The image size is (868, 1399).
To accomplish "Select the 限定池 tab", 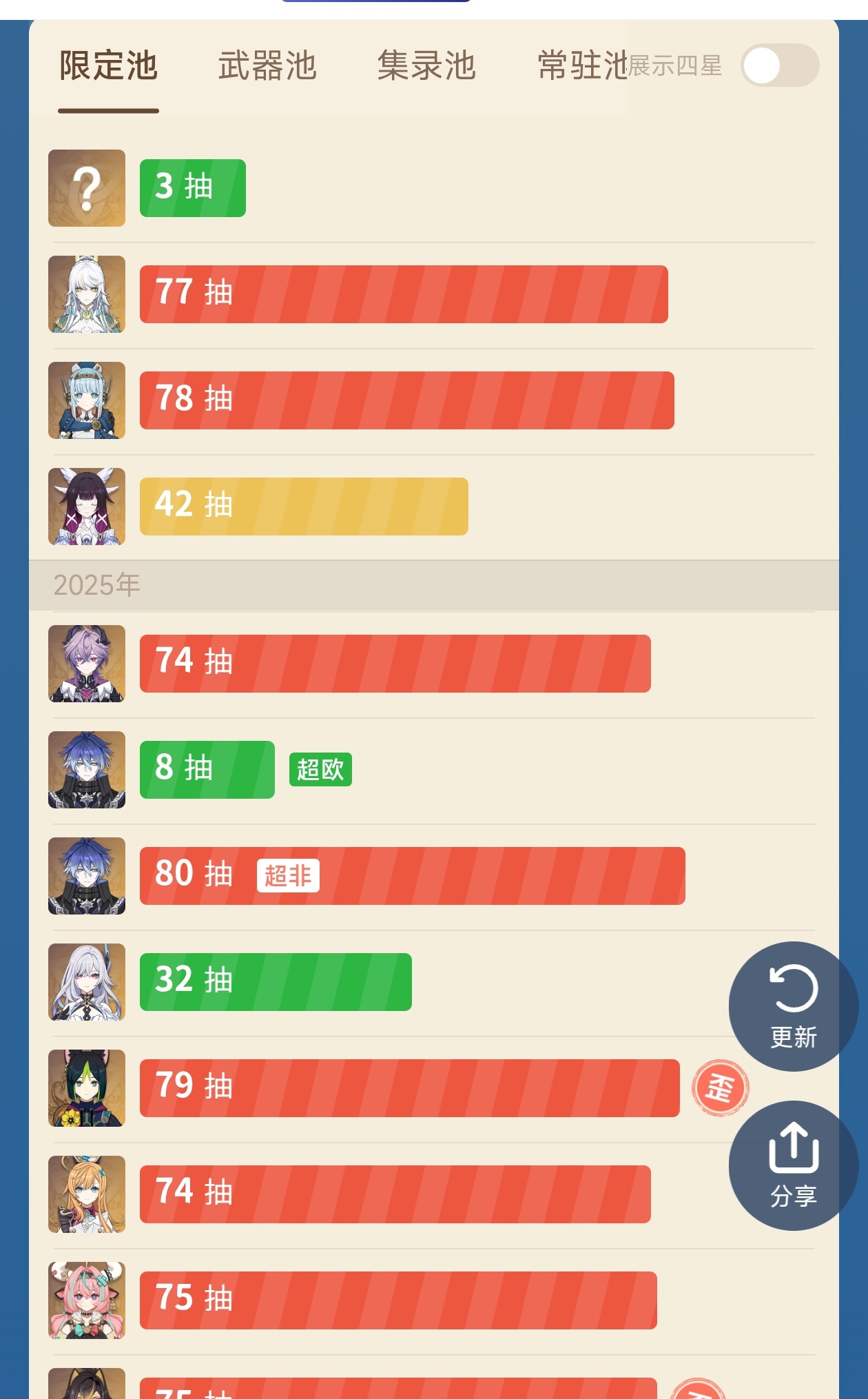I will point(109,66).
